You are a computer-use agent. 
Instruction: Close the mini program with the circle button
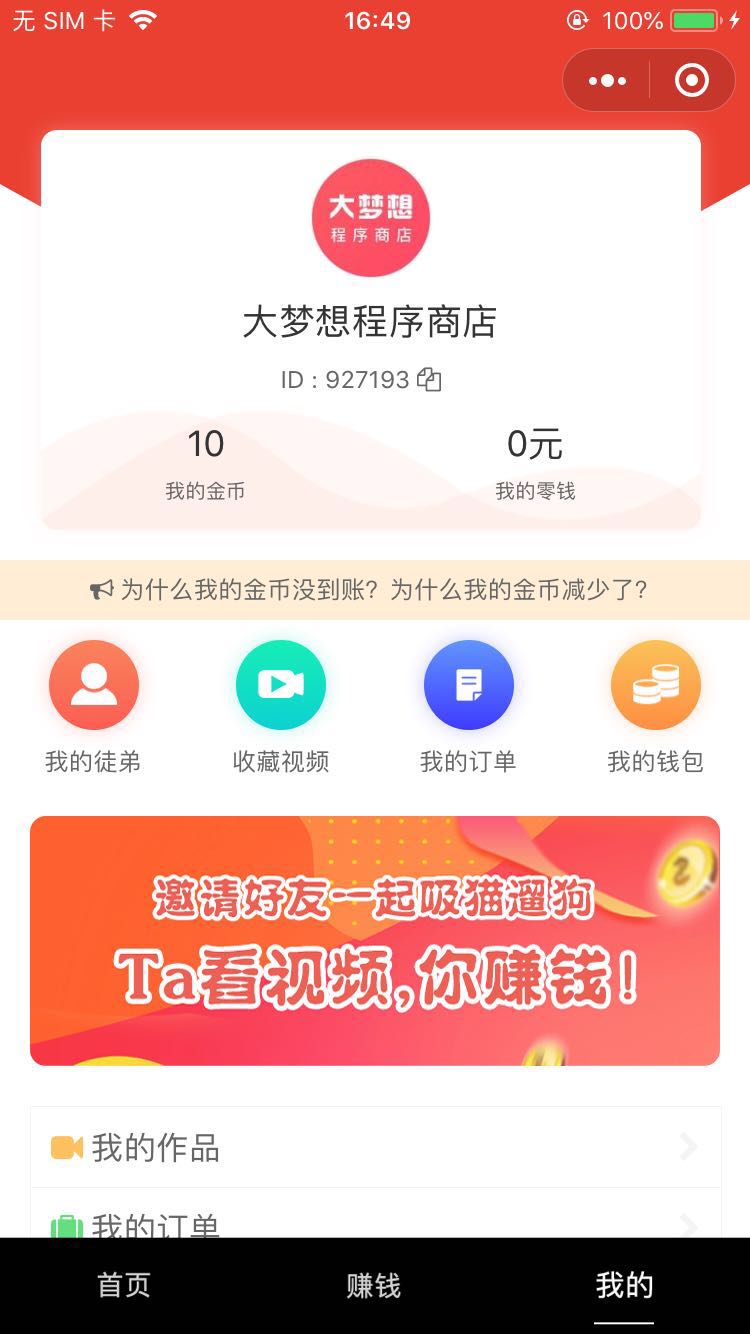point(692,81)
